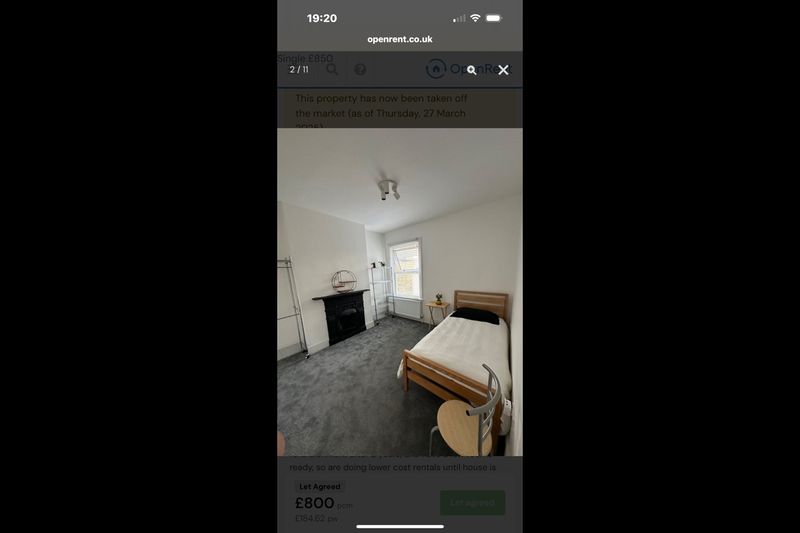Zoom into the bedroom photo

(472, 70)
